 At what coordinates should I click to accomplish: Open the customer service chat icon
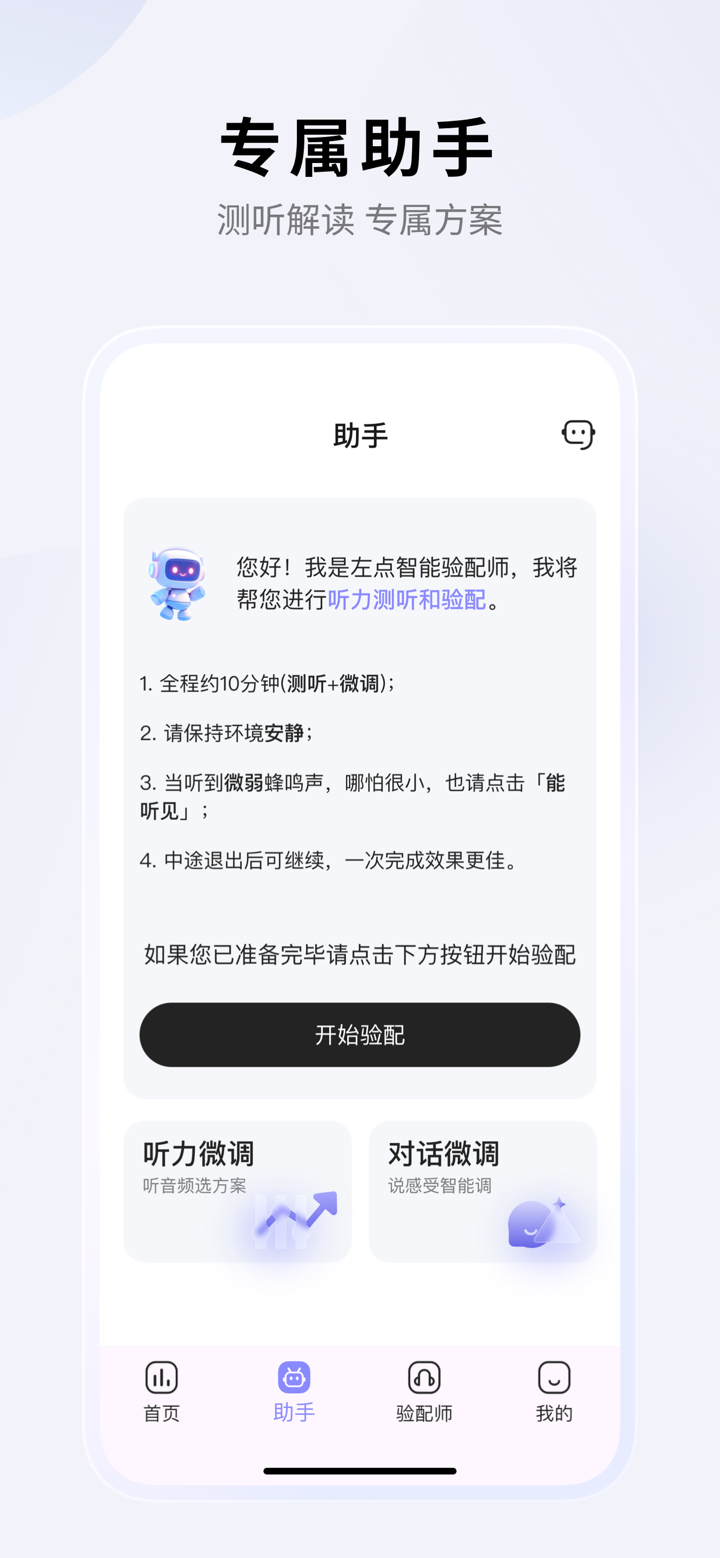tap(578, 434)
